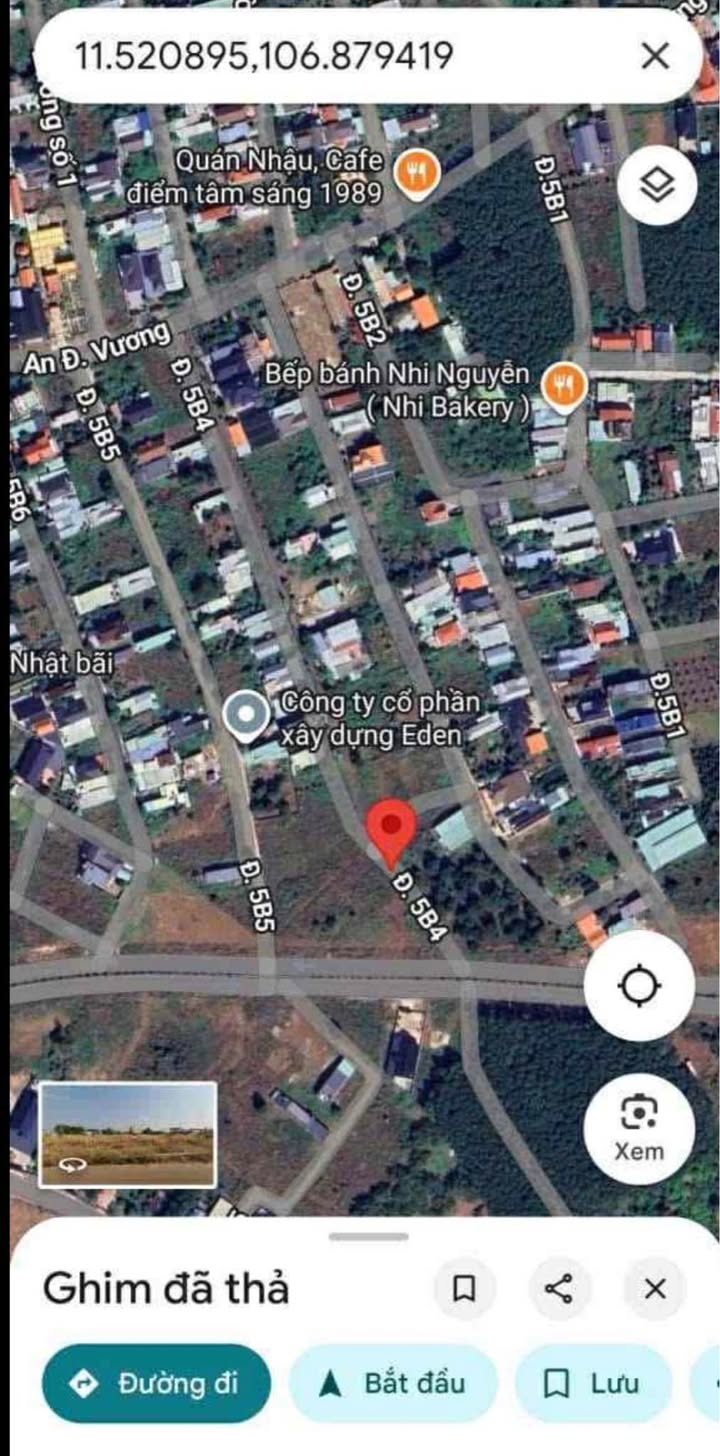The height and width of the screenshot is (1456, 720).
Task: Open the map layers selector
Action: (657, 184)
